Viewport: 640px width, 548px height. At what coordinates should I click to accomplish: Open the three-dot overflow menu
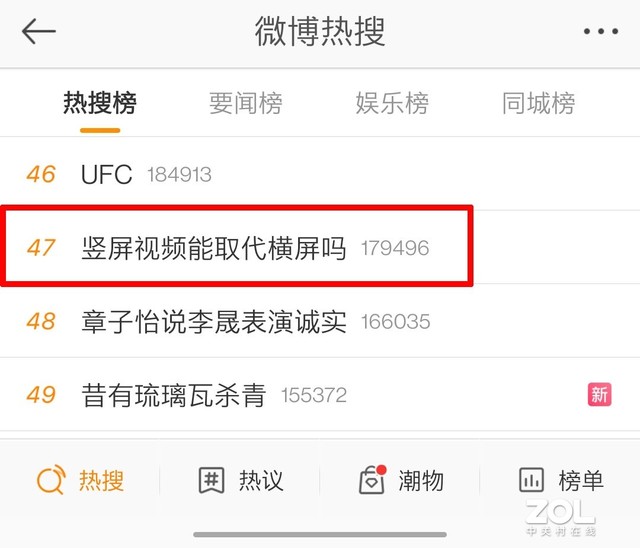pos(601,32)
